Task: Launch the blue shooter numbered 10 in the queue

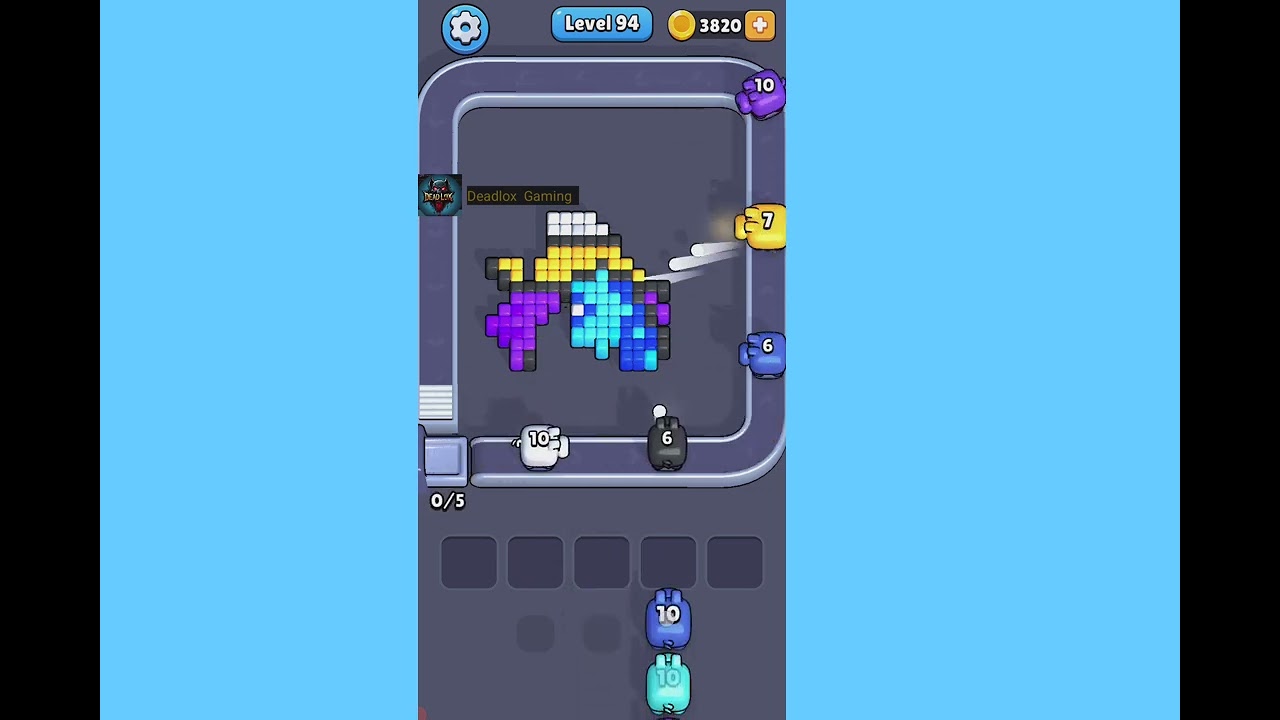Action: [668, 618]
